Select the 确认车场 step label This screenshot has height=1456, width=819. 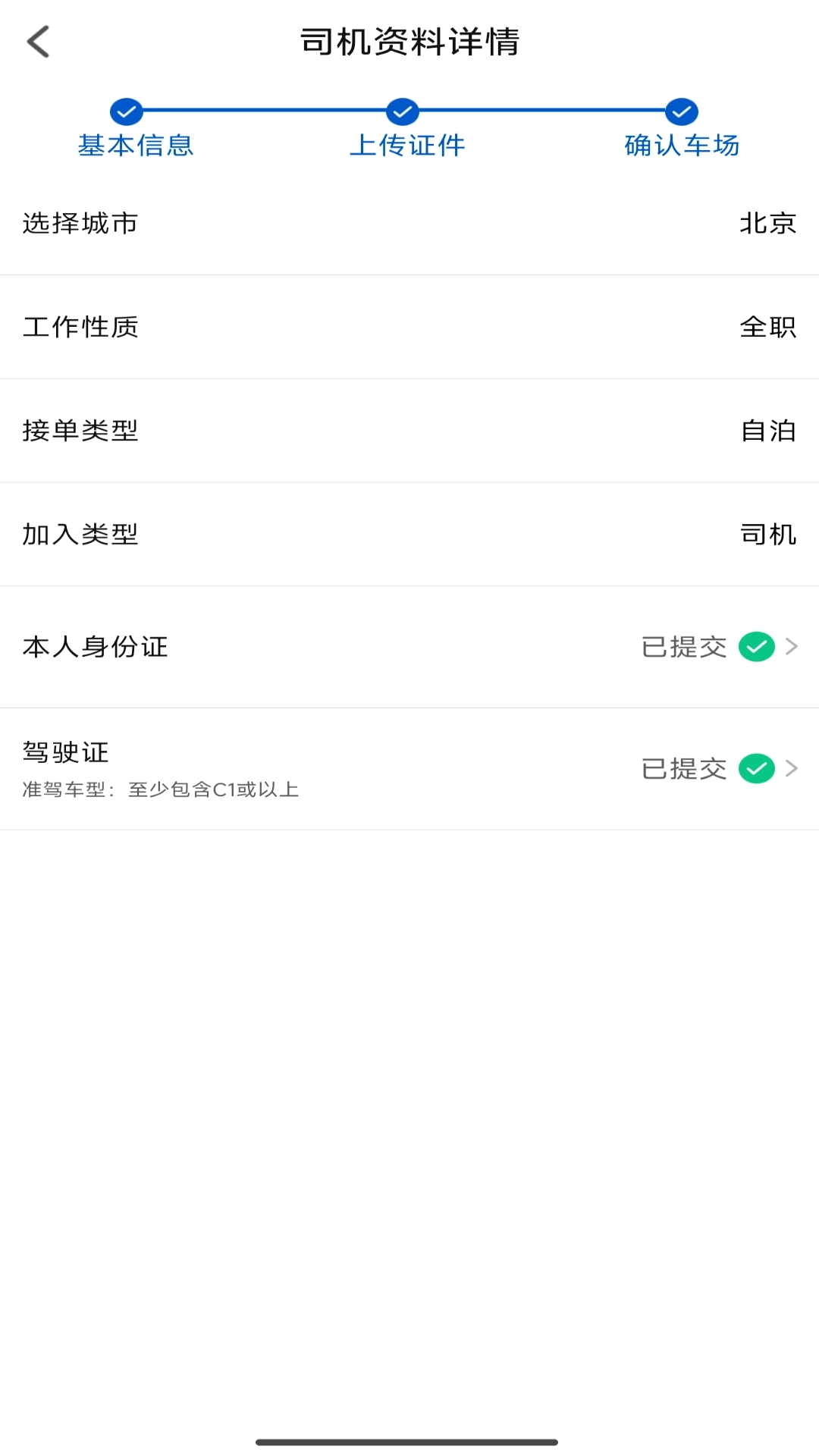[680, 146]
